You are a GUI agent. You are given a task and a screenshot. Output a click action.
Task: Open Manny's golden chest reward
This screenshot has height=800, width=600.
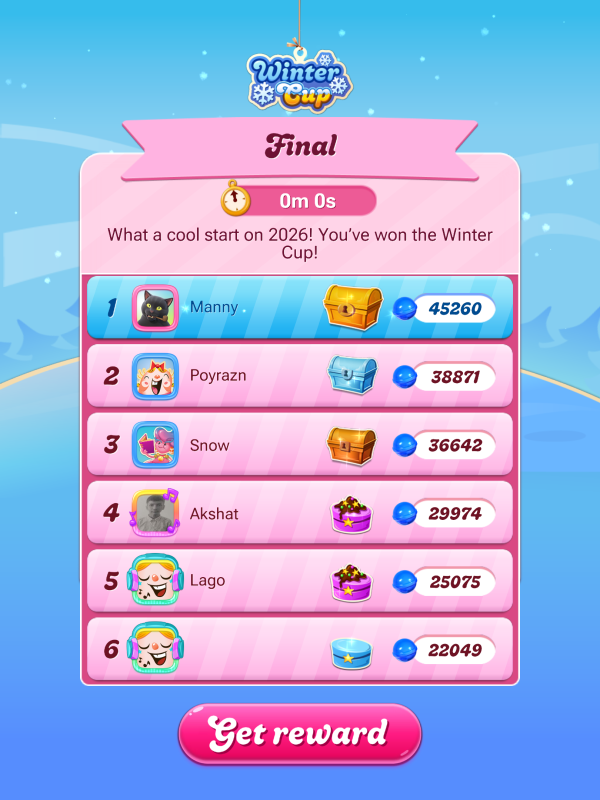[x=352, y=307]
